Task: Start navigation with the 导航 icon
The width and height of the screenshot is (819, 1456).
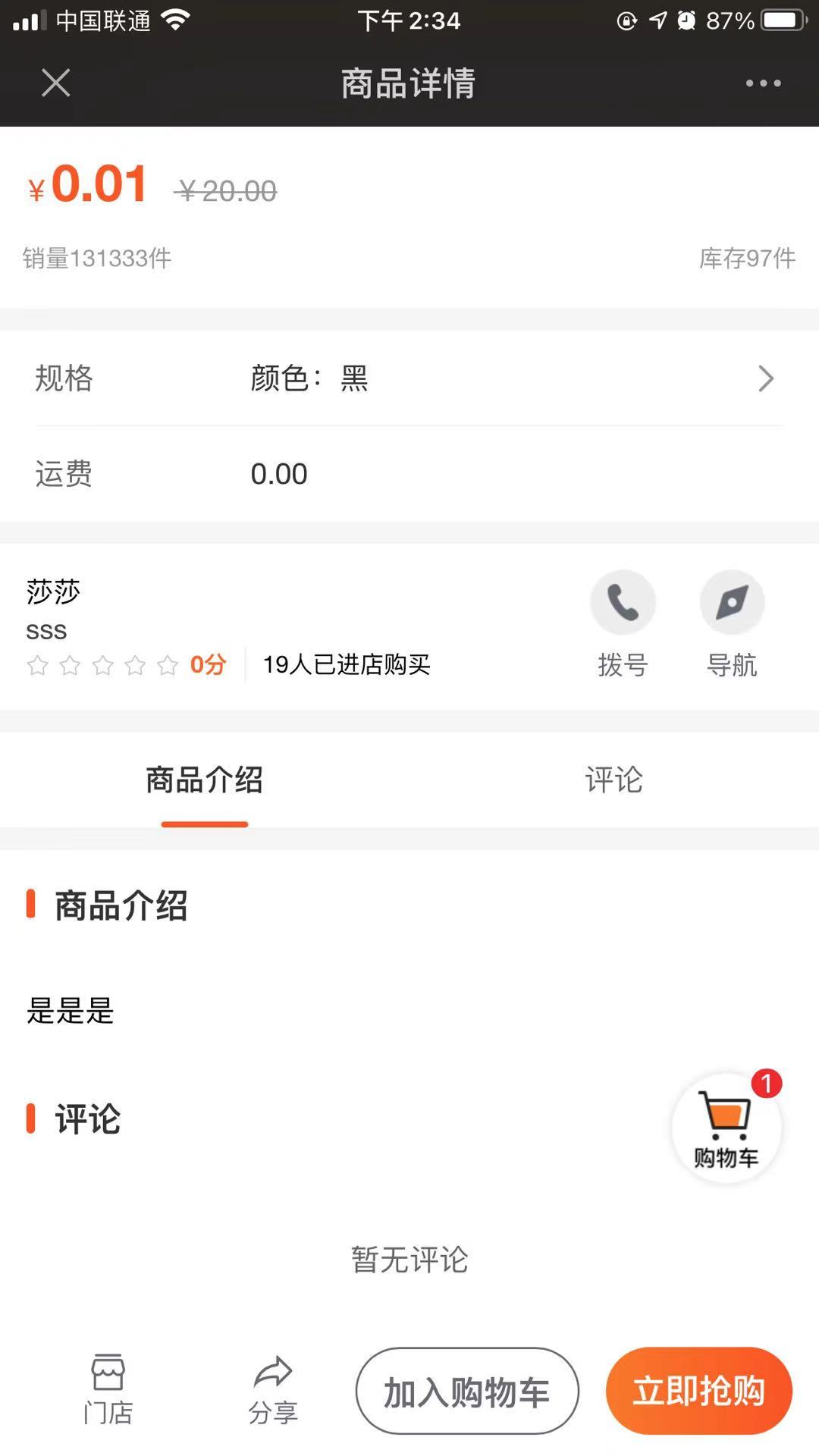Action: (x=732, y=623)
